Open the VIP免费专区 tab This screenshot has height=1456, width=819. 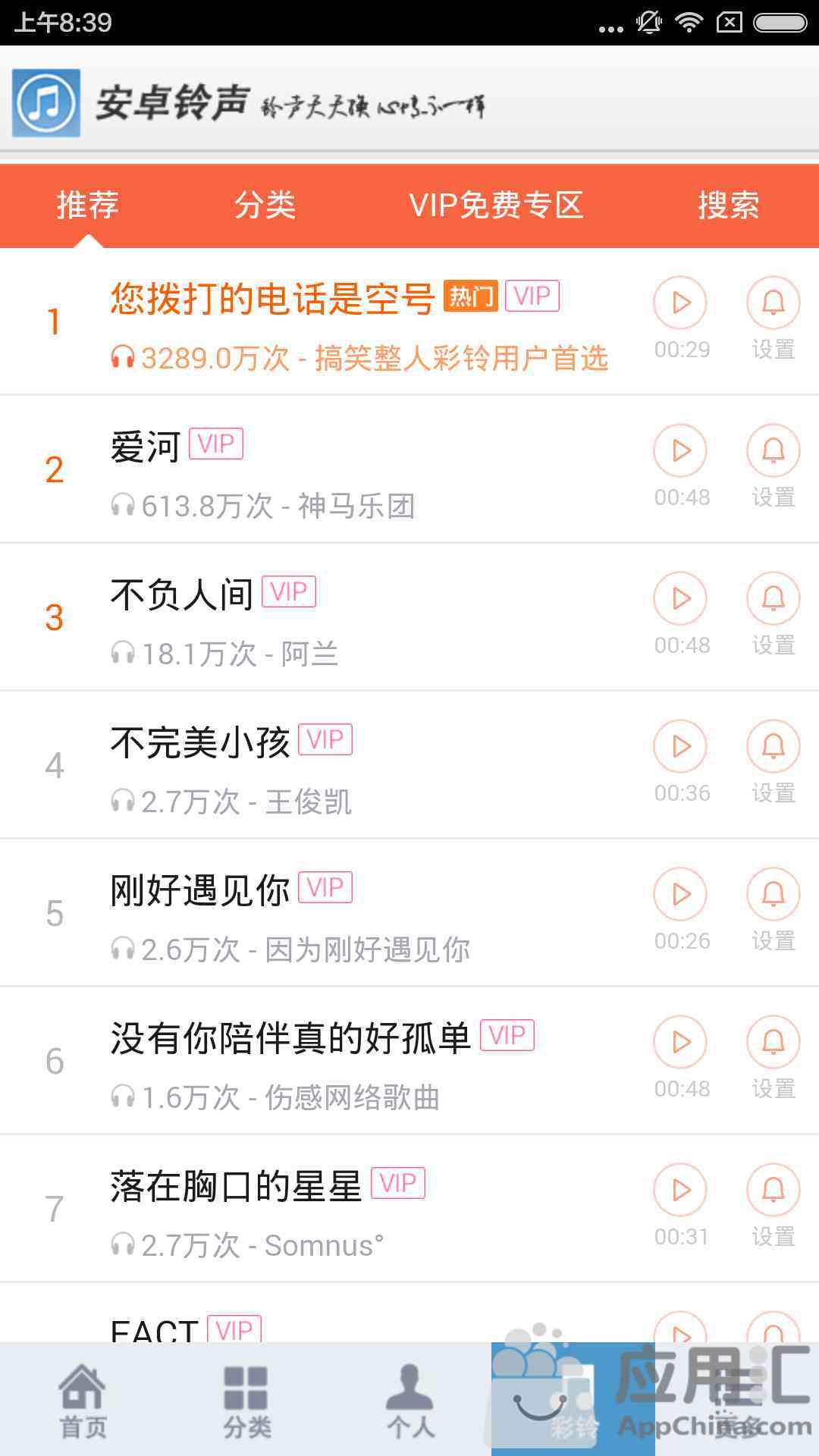[496, 206]
